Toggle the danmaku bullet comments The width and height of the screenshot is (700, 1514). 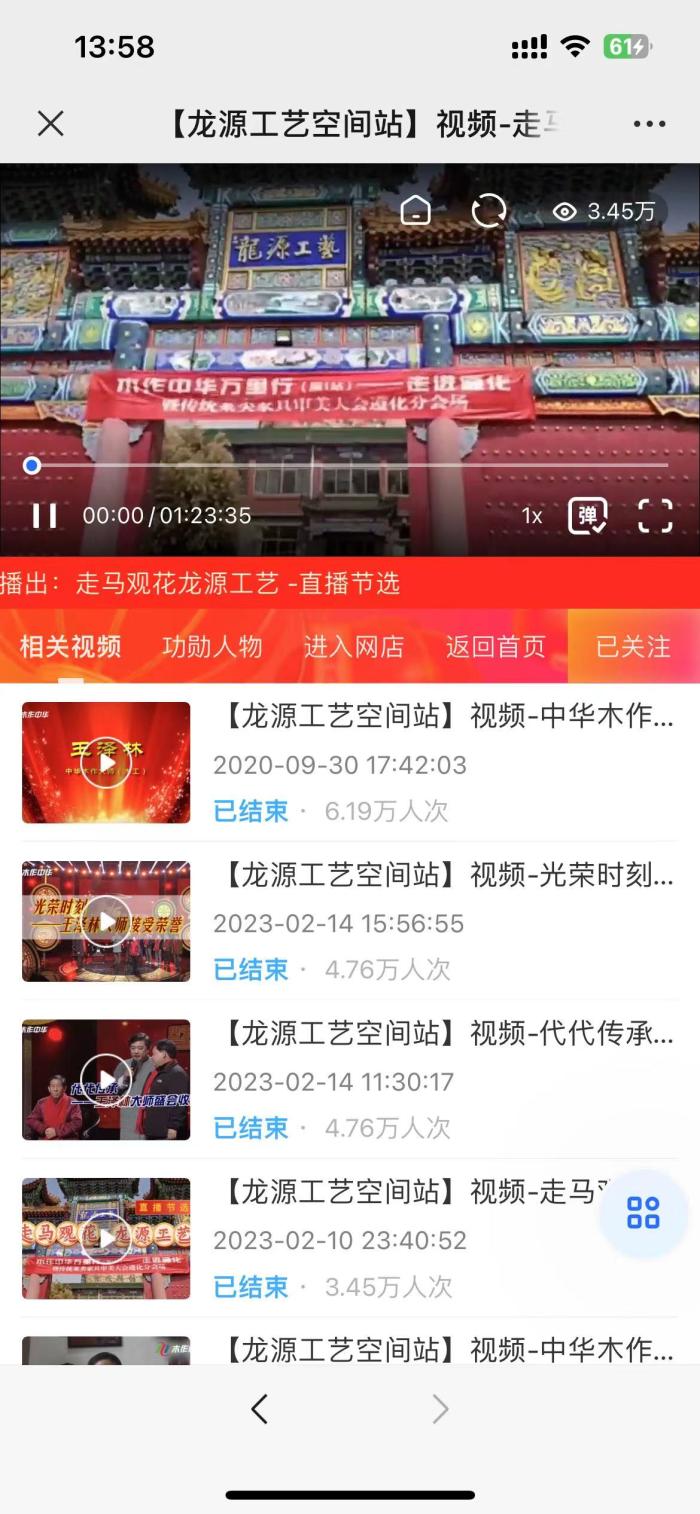[x=588, y=516]
